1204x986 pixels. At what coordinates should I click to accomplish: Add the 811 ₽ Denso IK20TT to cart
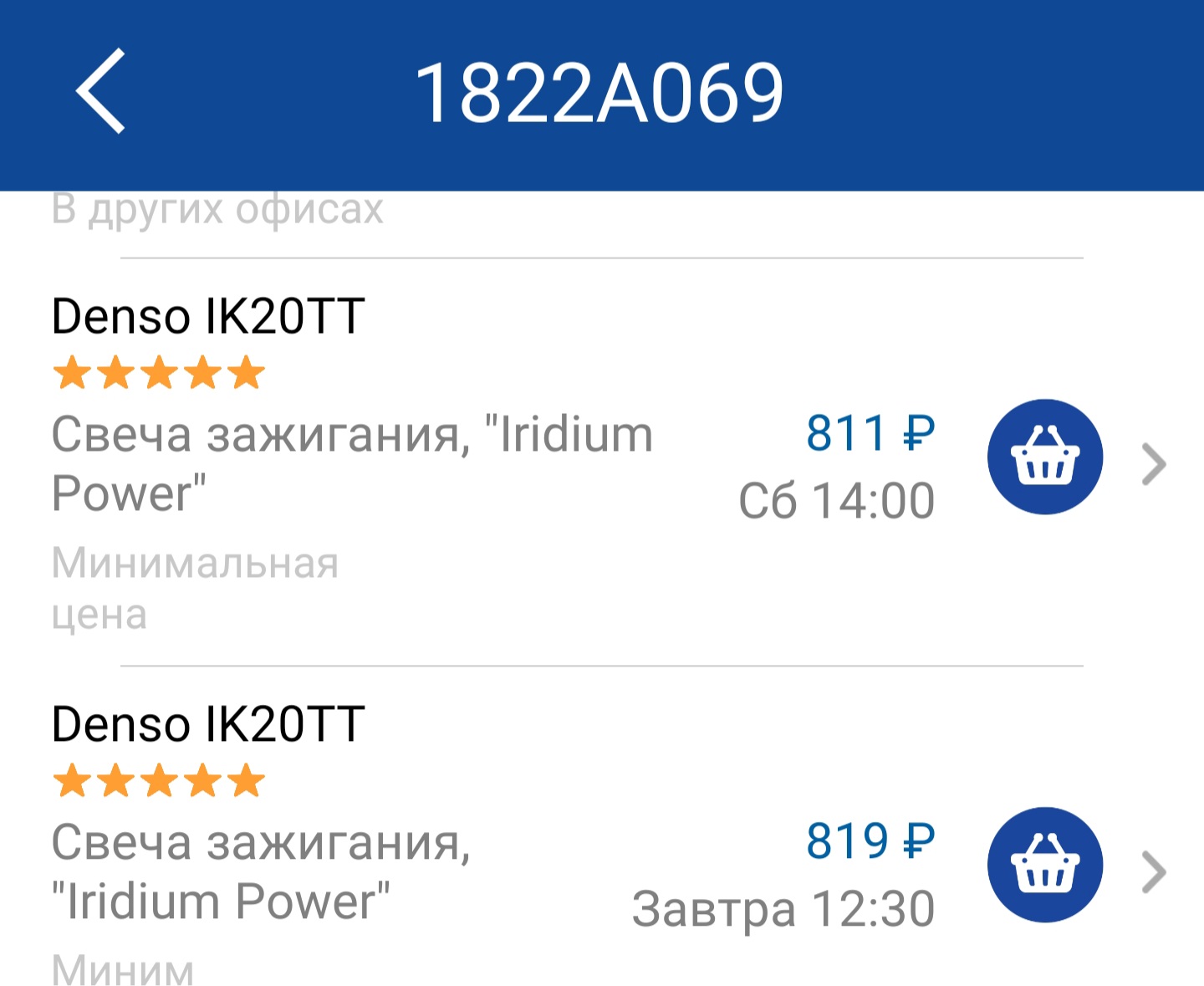coord(1044,457)
